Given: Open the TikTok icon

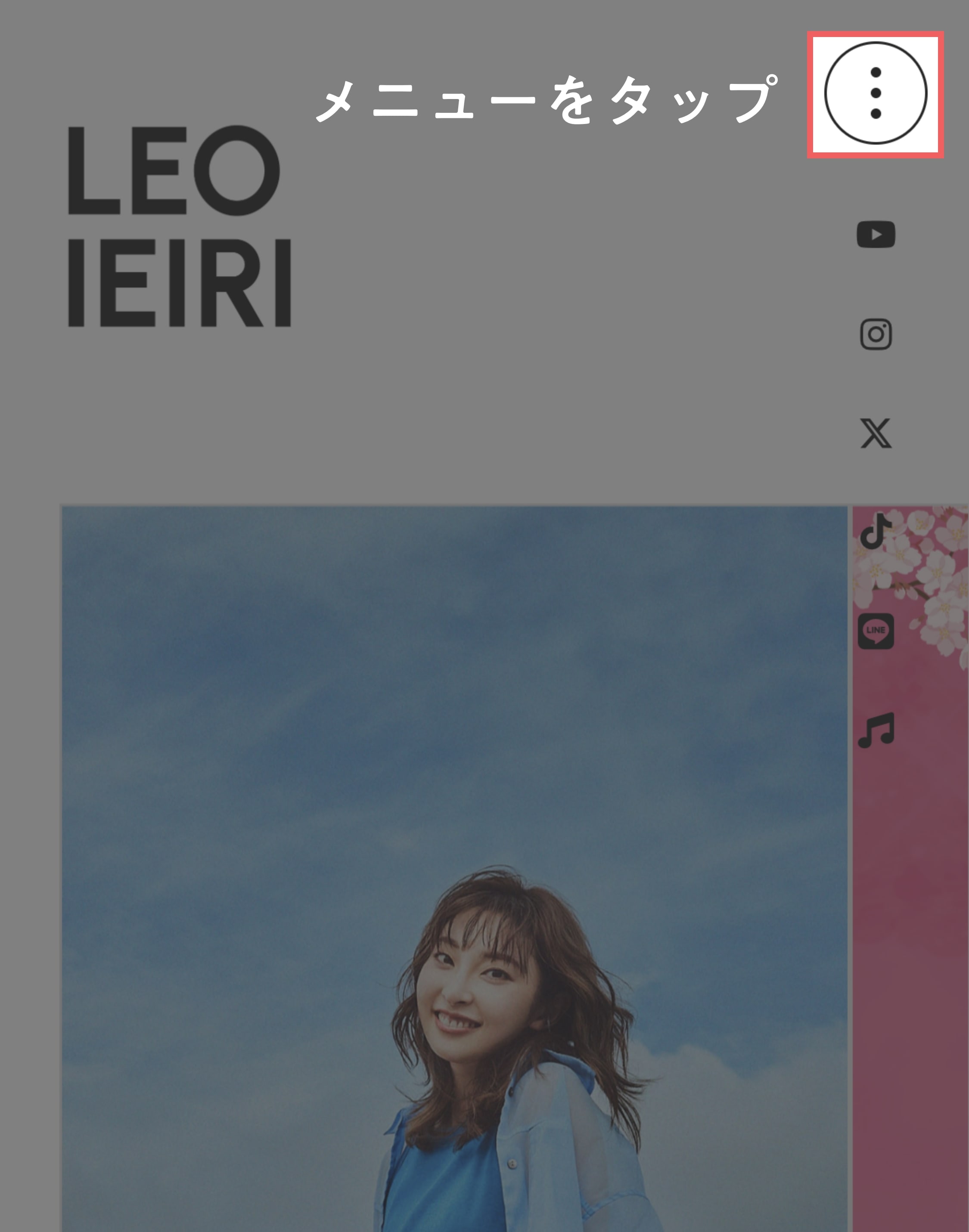Looking at the screenshot, I should pos(876,531).
